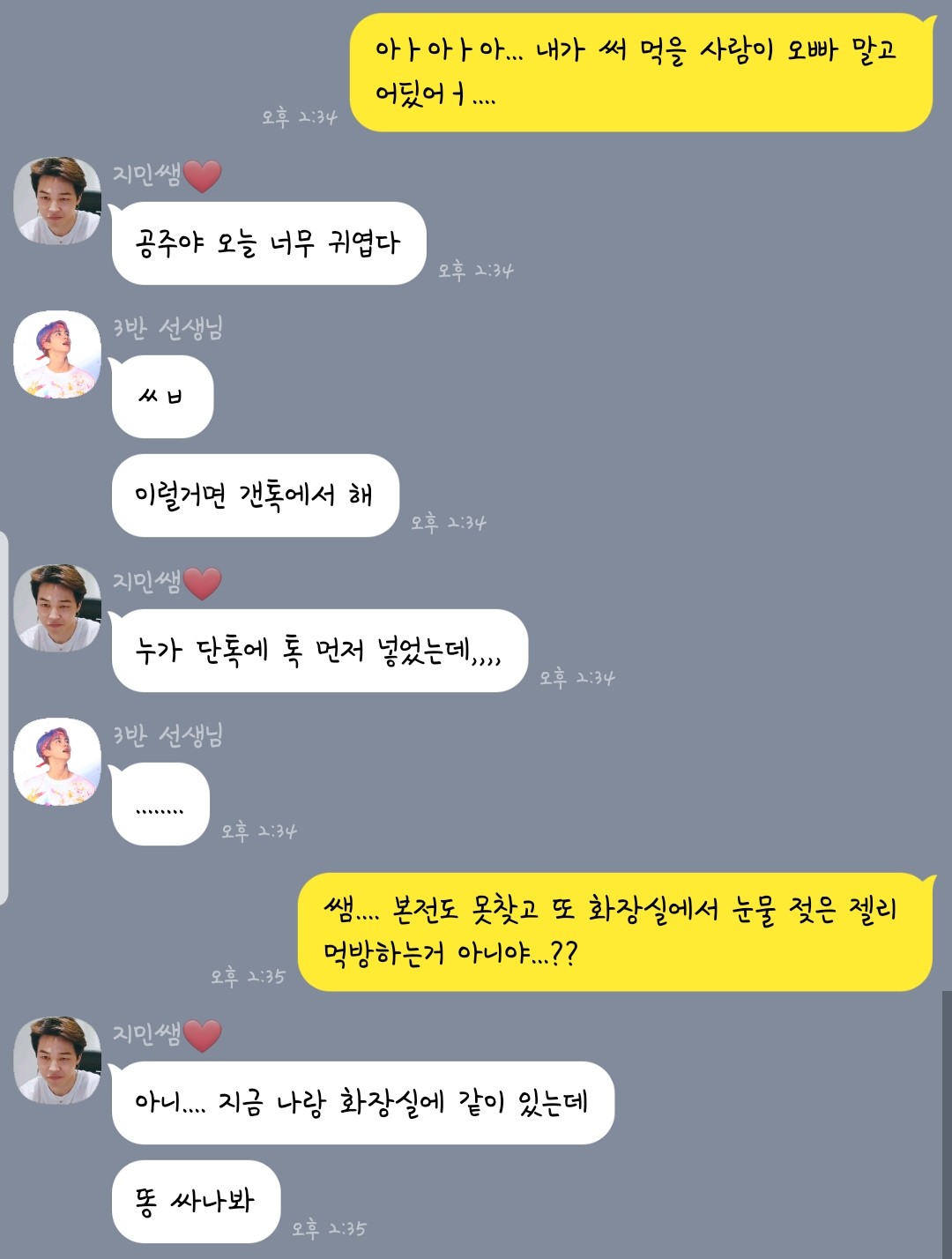Click the '누가 단톡에 톡 먼저 넣었는데,,,,' message
Viewport: 952px width, 1259px height.
click(317, 648)
